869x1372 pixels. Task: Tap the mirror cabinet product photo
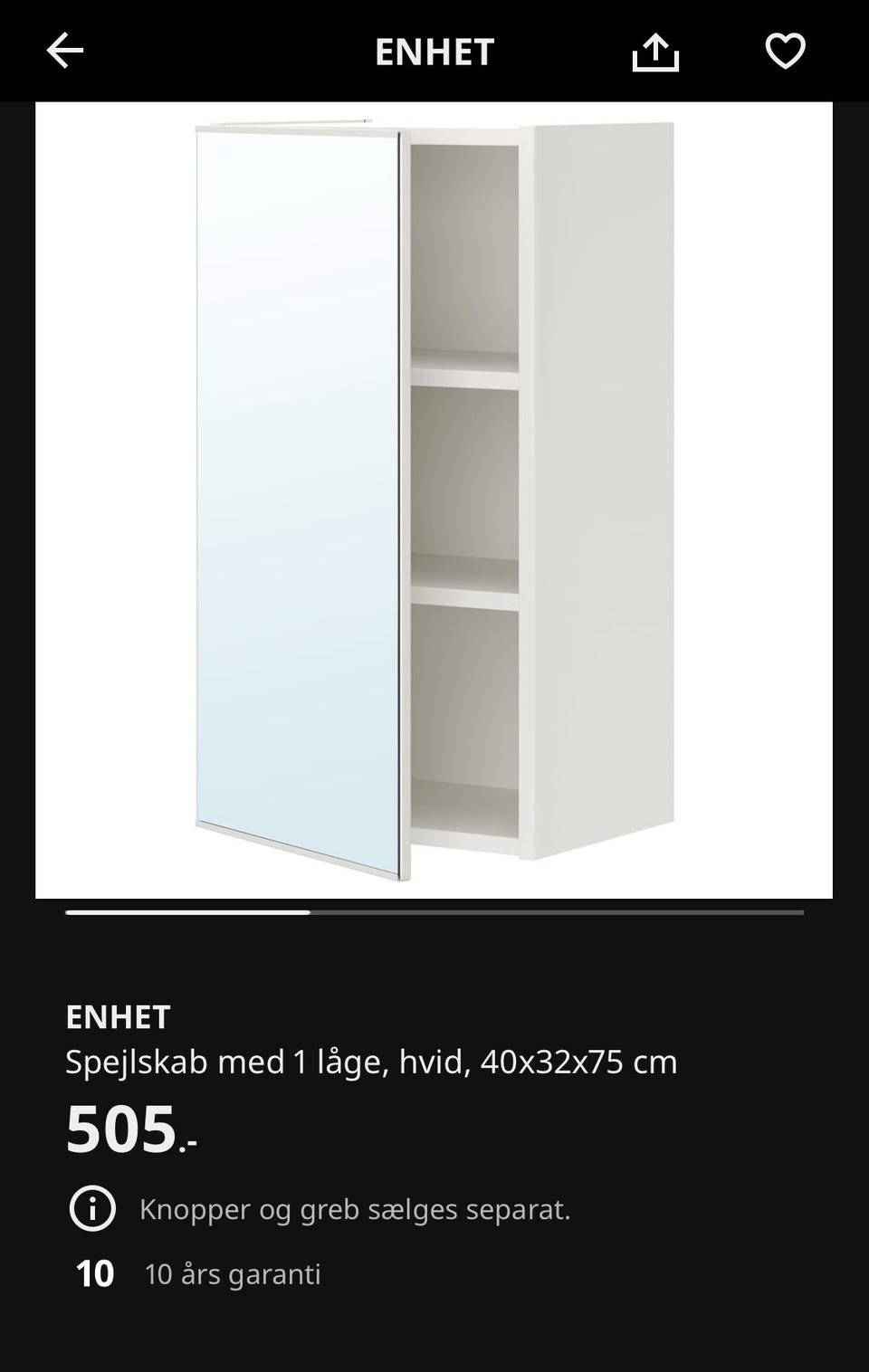click(434, 498)
